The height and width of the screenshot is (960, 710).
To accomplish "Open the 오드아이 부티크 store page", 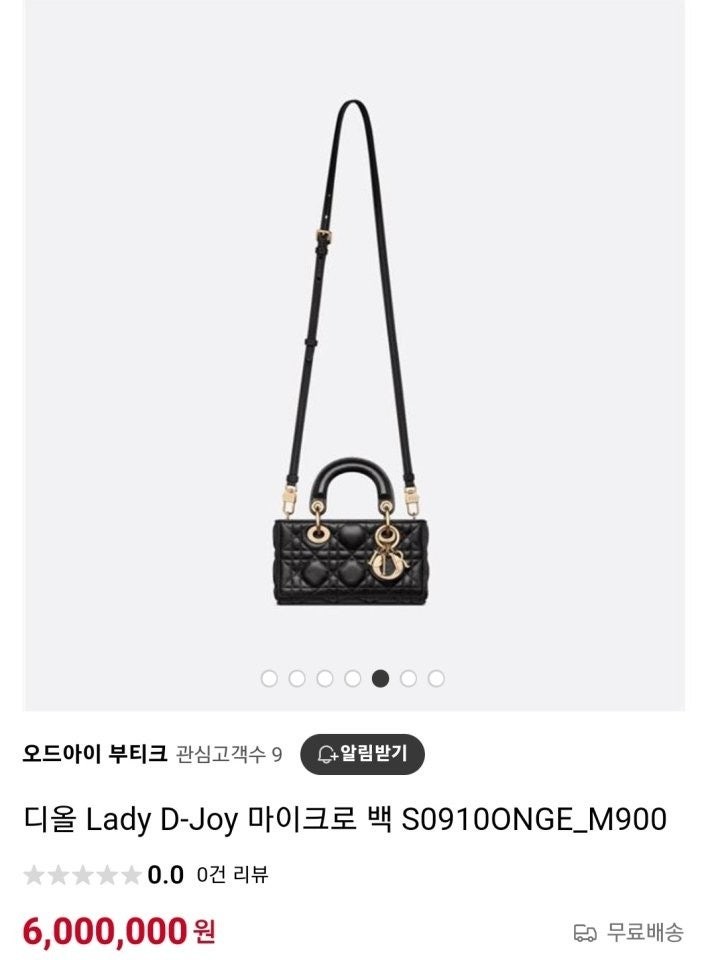I will [95, 754].
